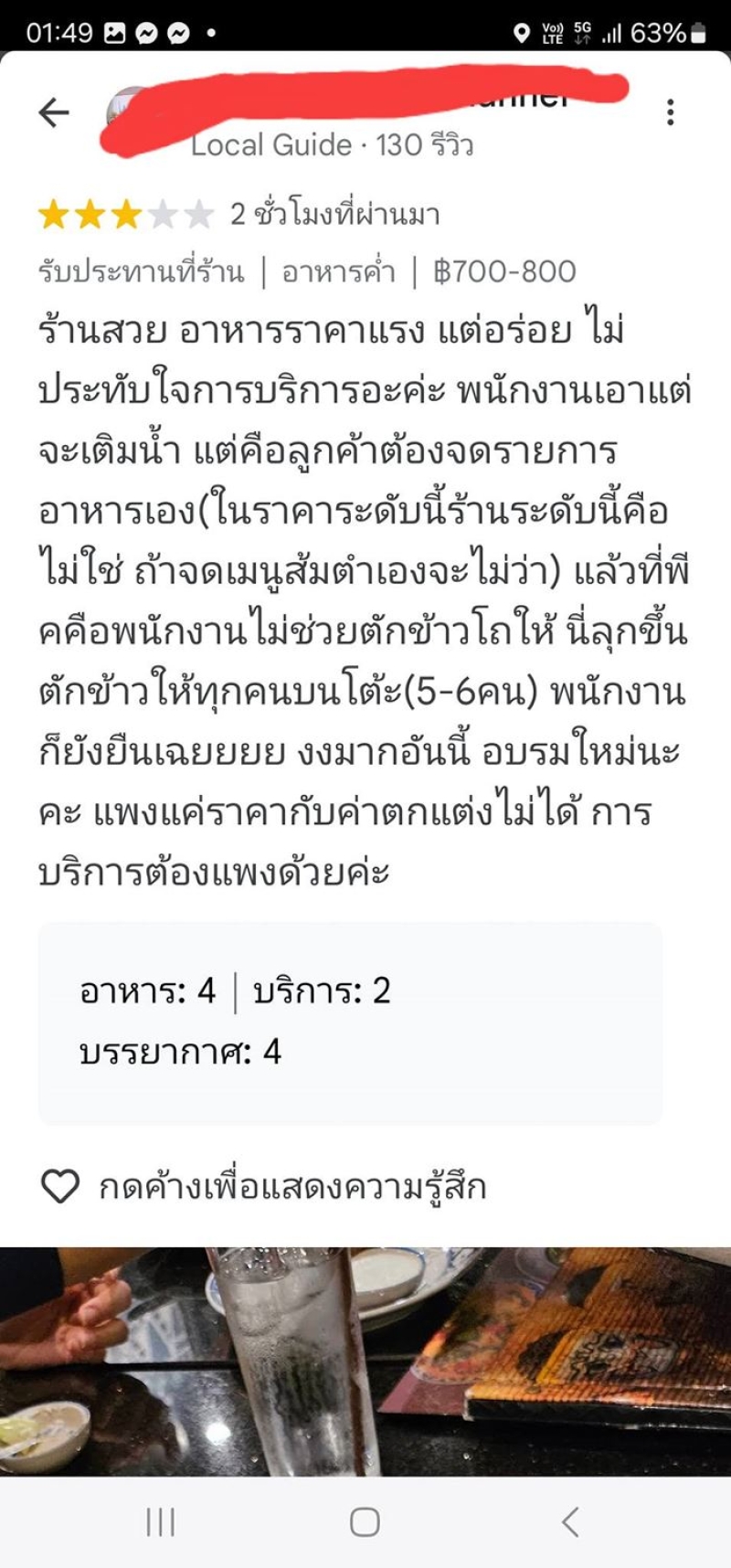
Task: Tap the system home button
Action: (x=365, y=1522)
